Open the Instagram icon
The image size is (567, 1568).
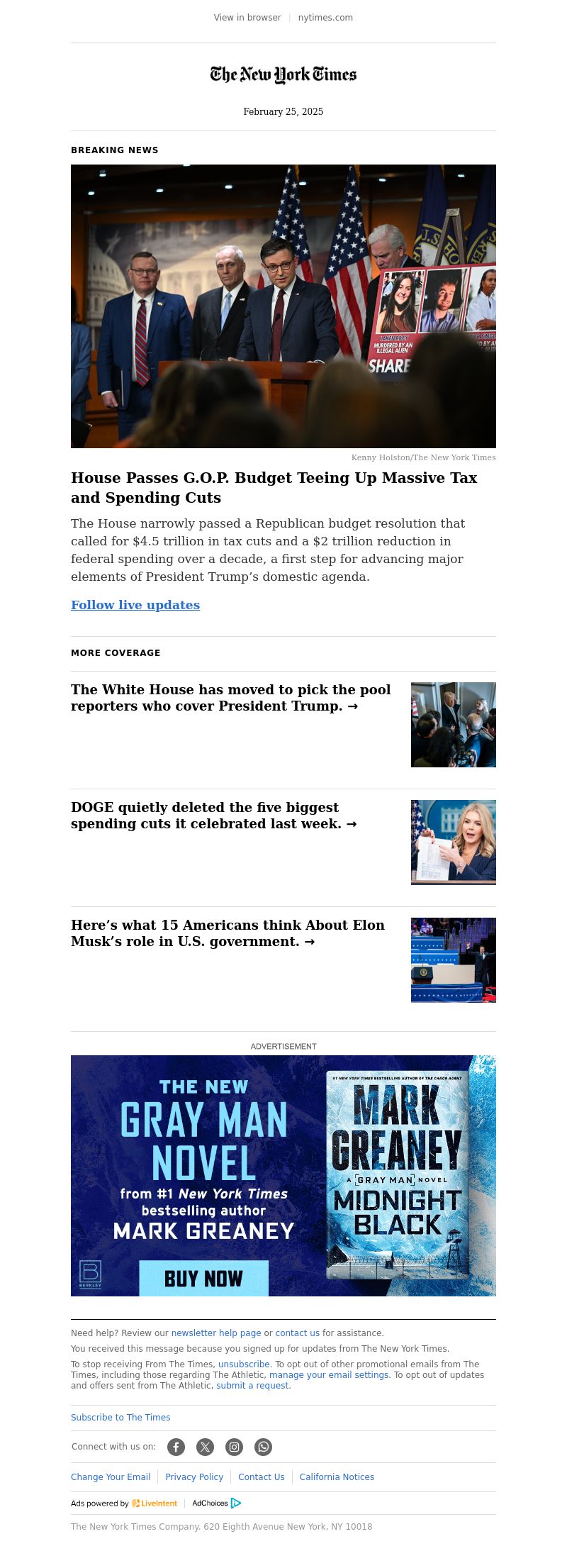(x=235, y=1447)
